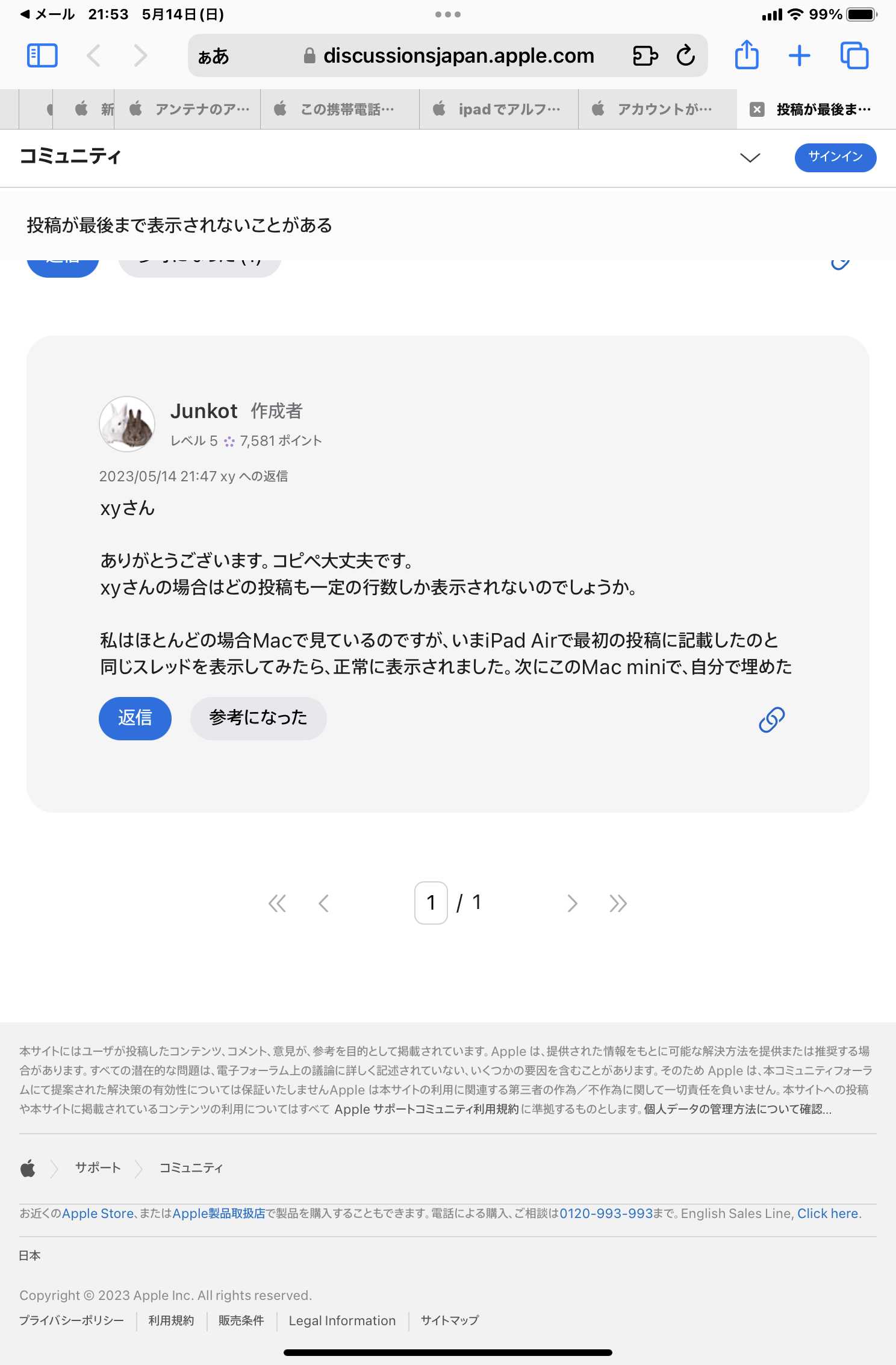Mark Junkot's post as 参考になった
The image size is (896, 1365).
click(x=258, y=718)
